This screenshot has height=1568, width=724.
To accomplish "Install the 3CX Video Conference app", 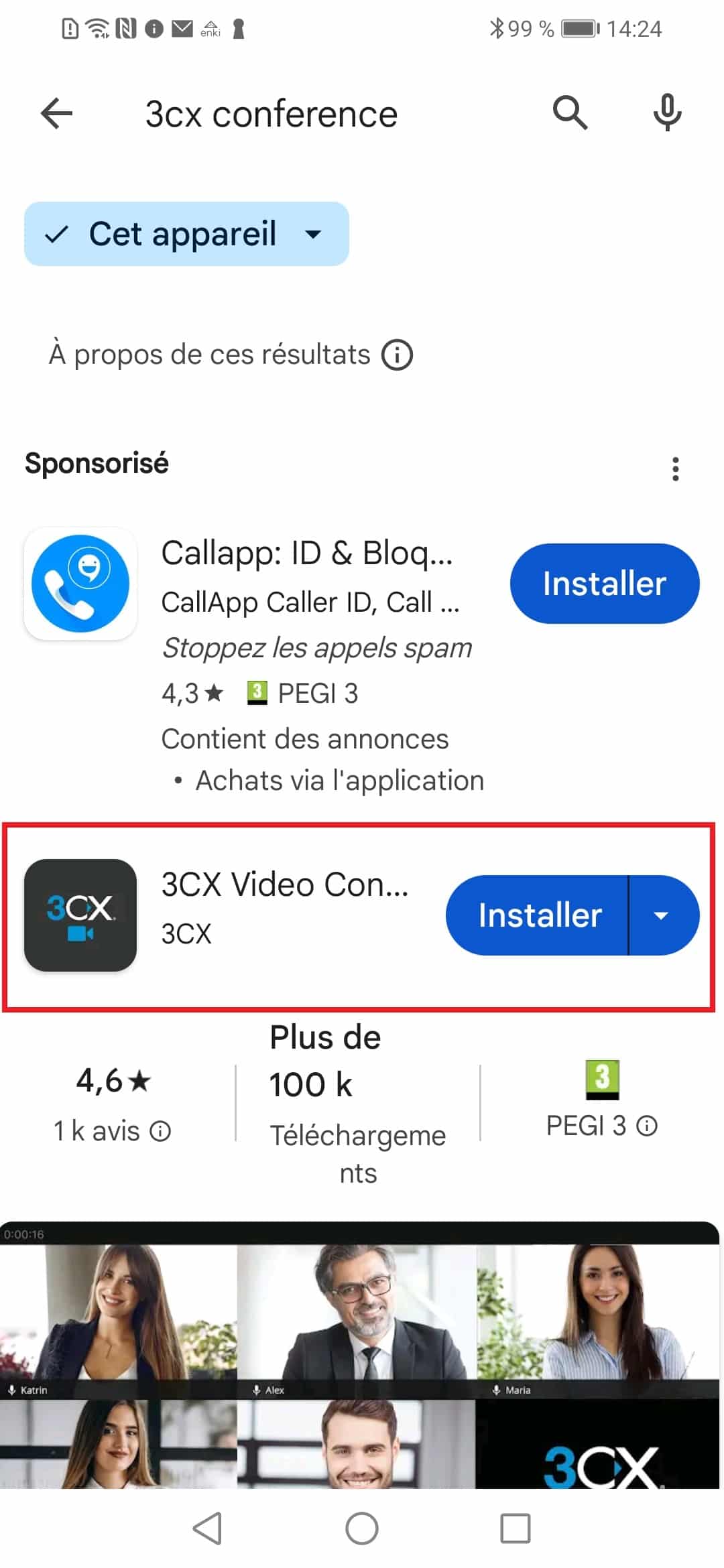I will coord(538,915).
